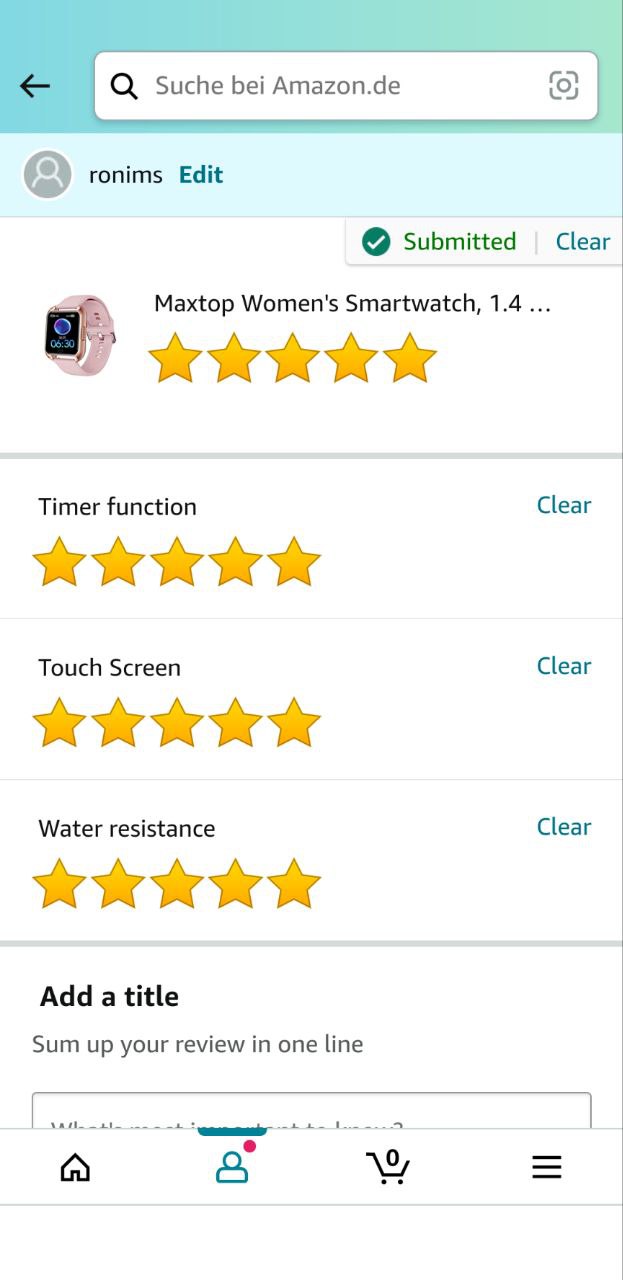Clear the Touch Screen rating
The height and width of the screenshot is (1280, 623).
[563, 666]
